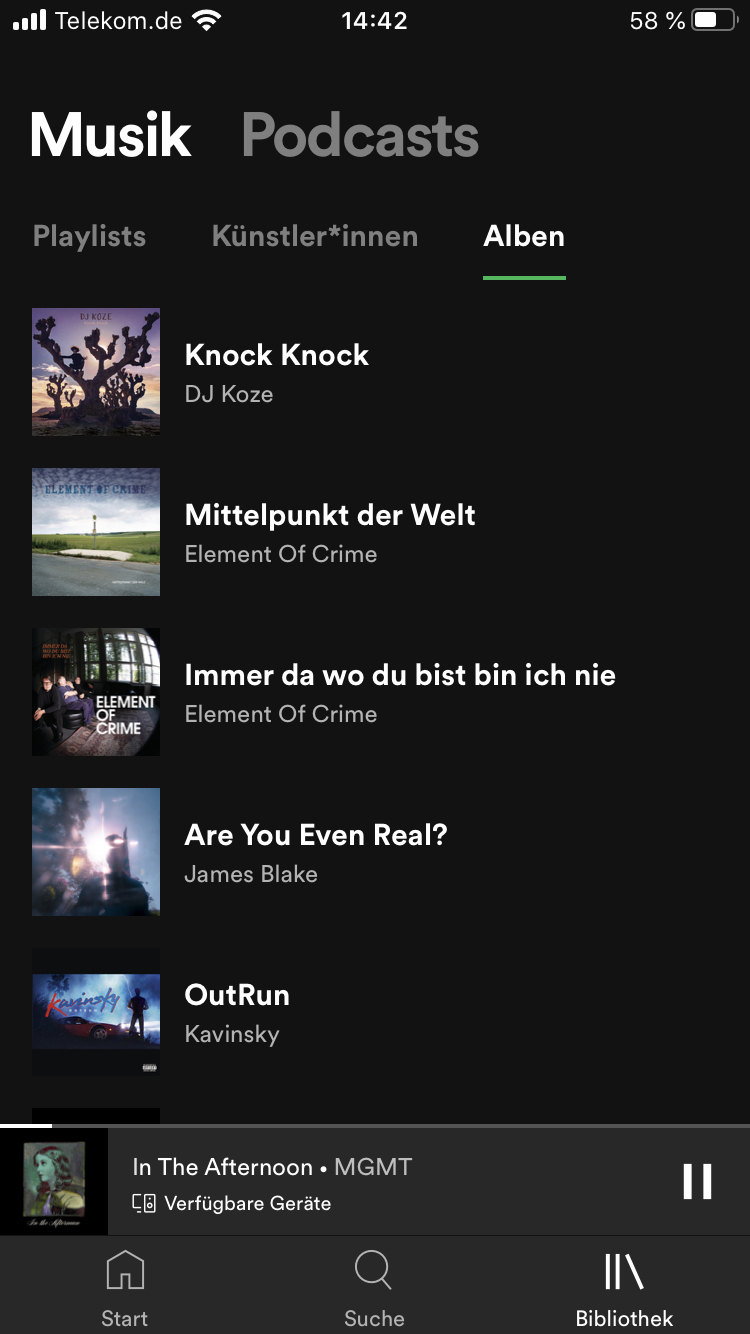Screen dimensions: 750x1334
Task: Open the Are You Even Real? album cover
Action: pyautogui.click(x=95, y=852)
